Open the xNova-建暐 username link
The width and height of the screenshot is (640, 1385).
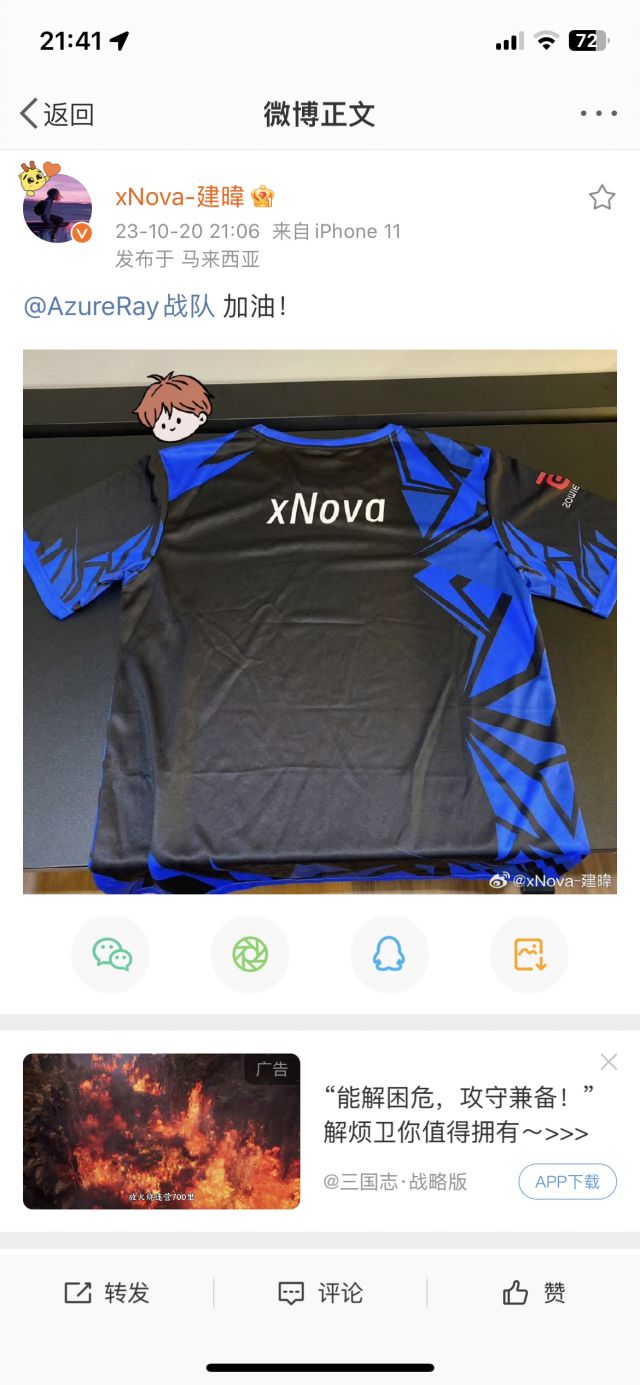pyautogui.click(x=179, y=196)
